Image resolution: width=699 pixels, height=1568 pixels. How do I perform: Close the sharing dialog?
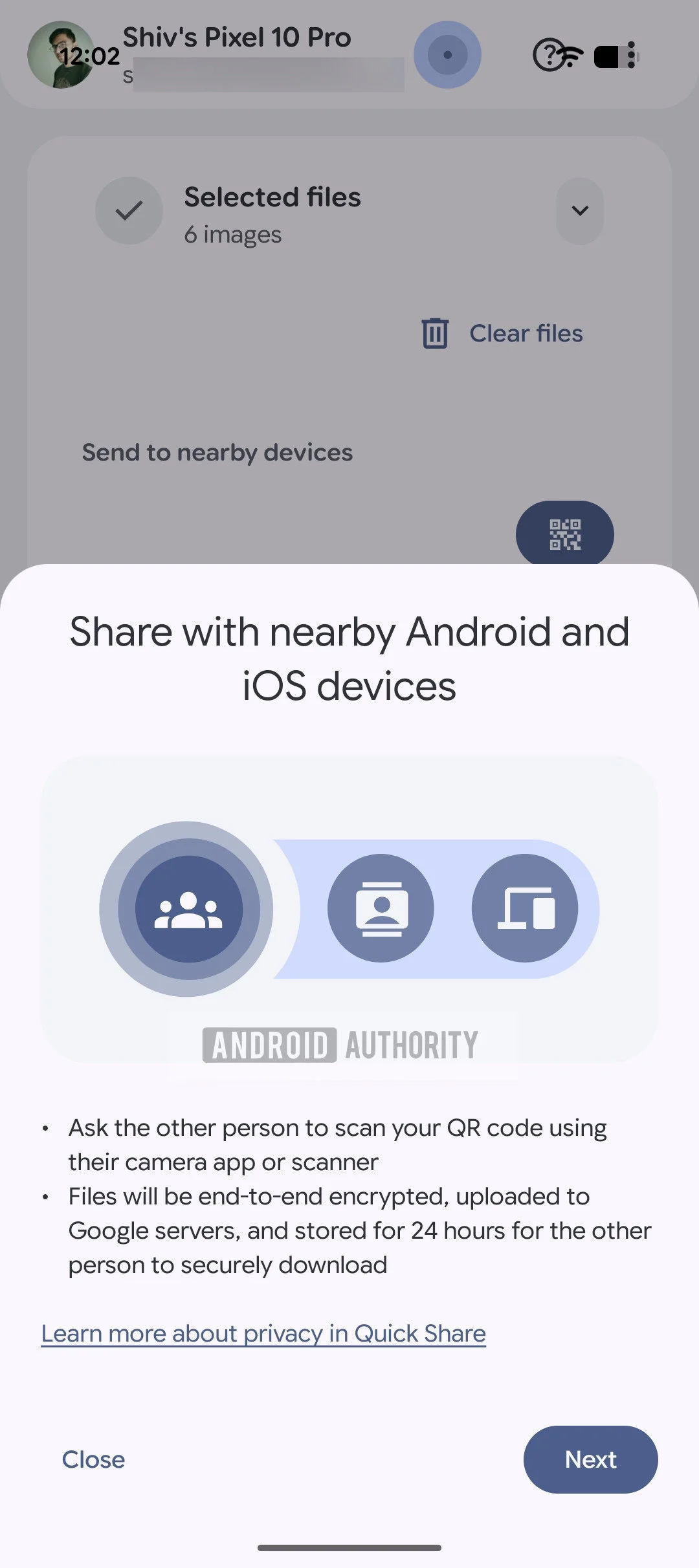tap(93, 1459)
